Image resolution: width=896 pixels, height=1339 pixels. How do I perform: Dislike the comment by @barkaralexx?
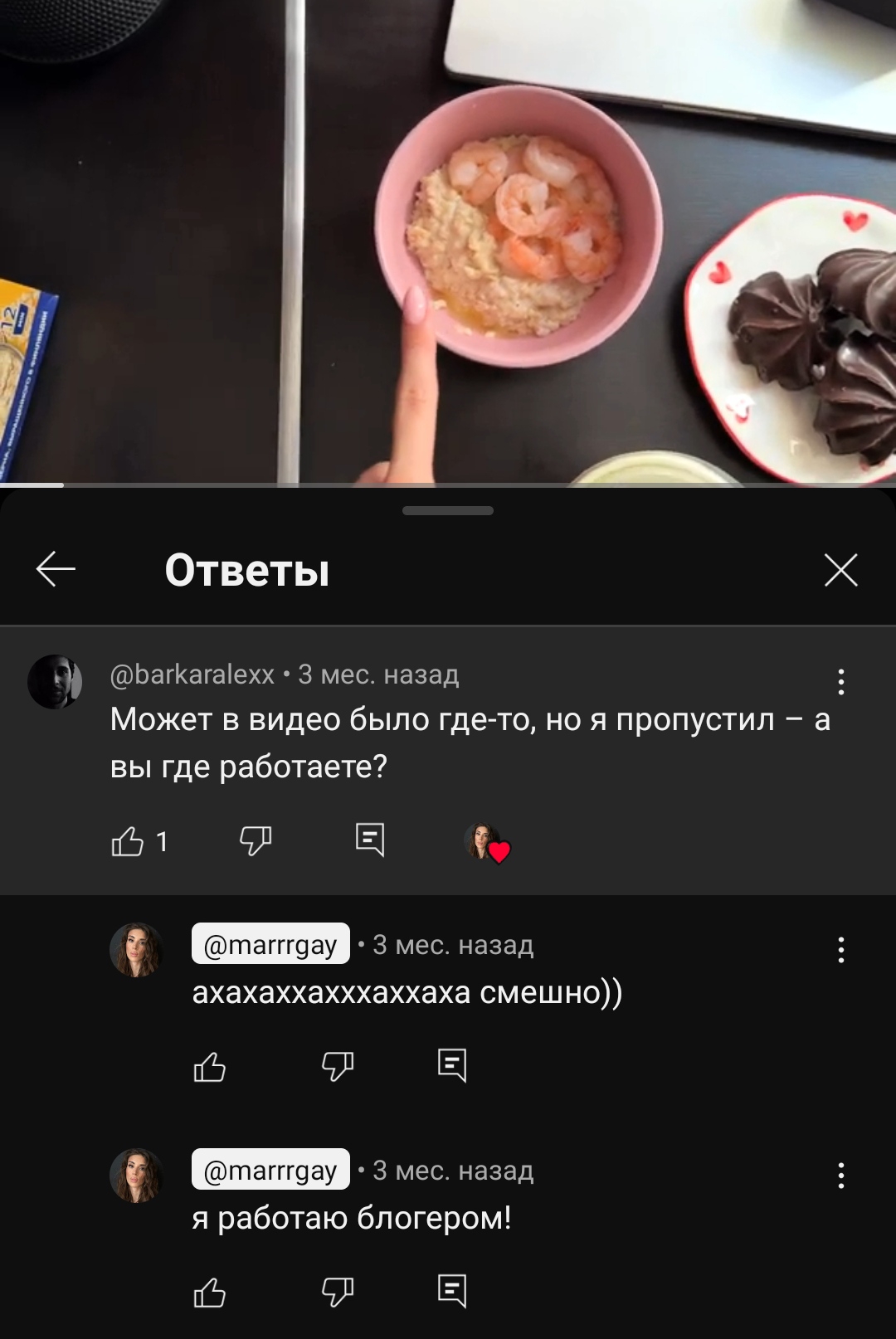pos(256,841)
